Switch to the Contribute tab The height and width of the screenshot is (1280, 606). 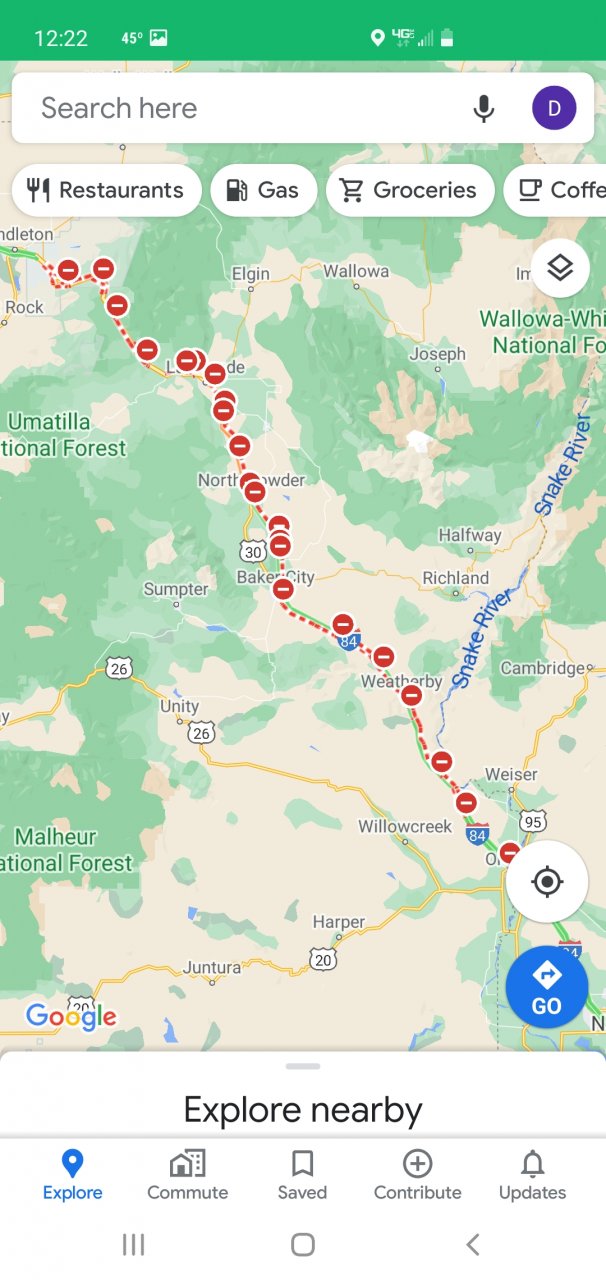(x=417, y=1174)
